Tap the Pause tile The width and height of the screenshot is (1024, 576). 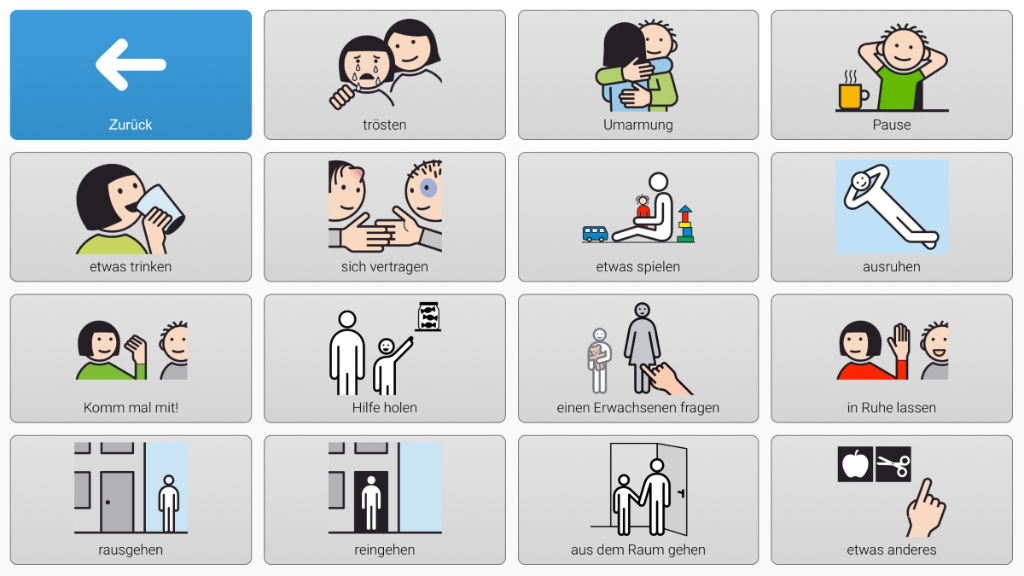click(x=892, y=75)
